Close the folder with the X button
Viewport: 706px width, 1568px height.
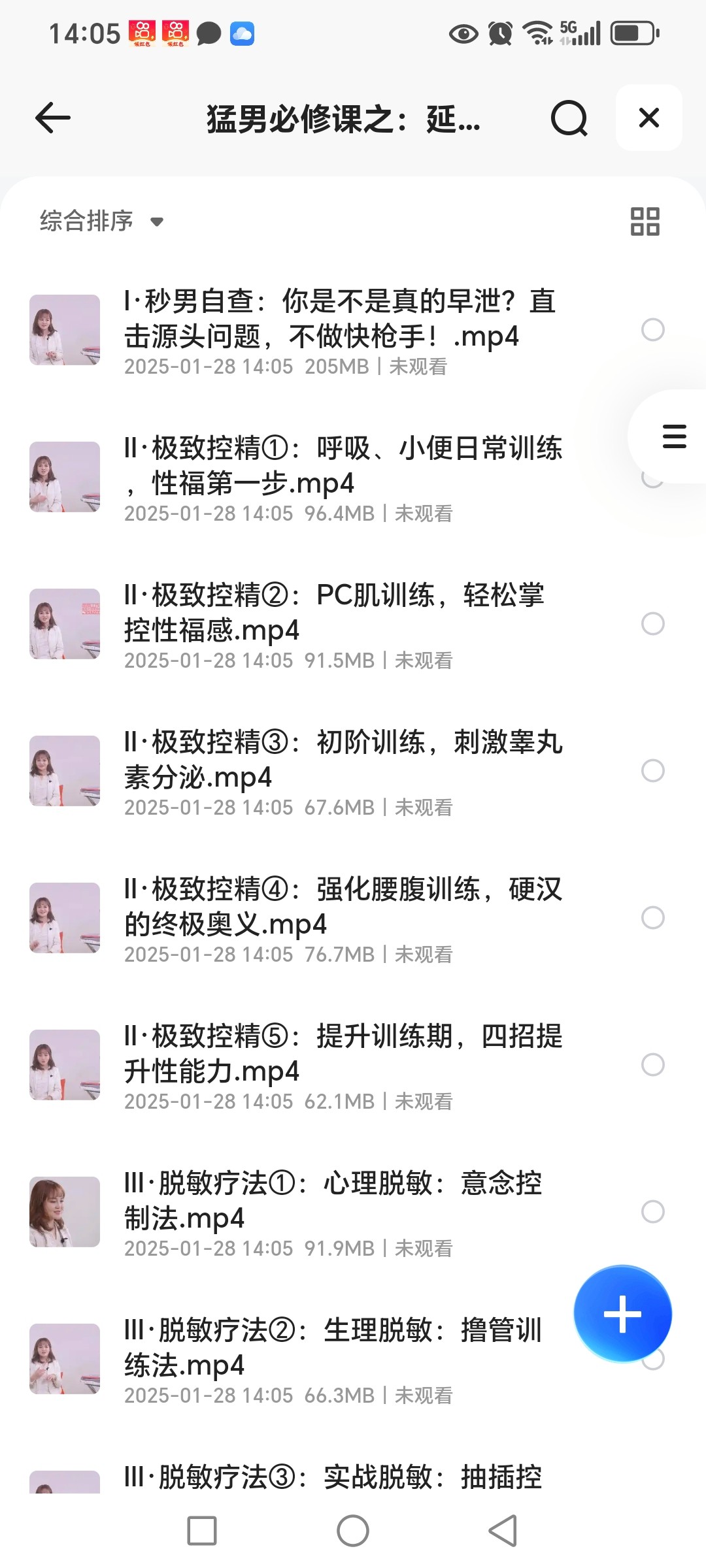648,118
